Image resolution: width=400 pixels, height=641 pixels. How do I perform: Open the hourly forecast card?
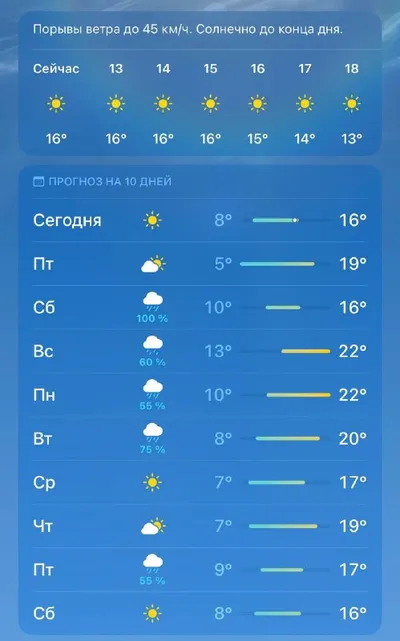[x=200, y=83]
